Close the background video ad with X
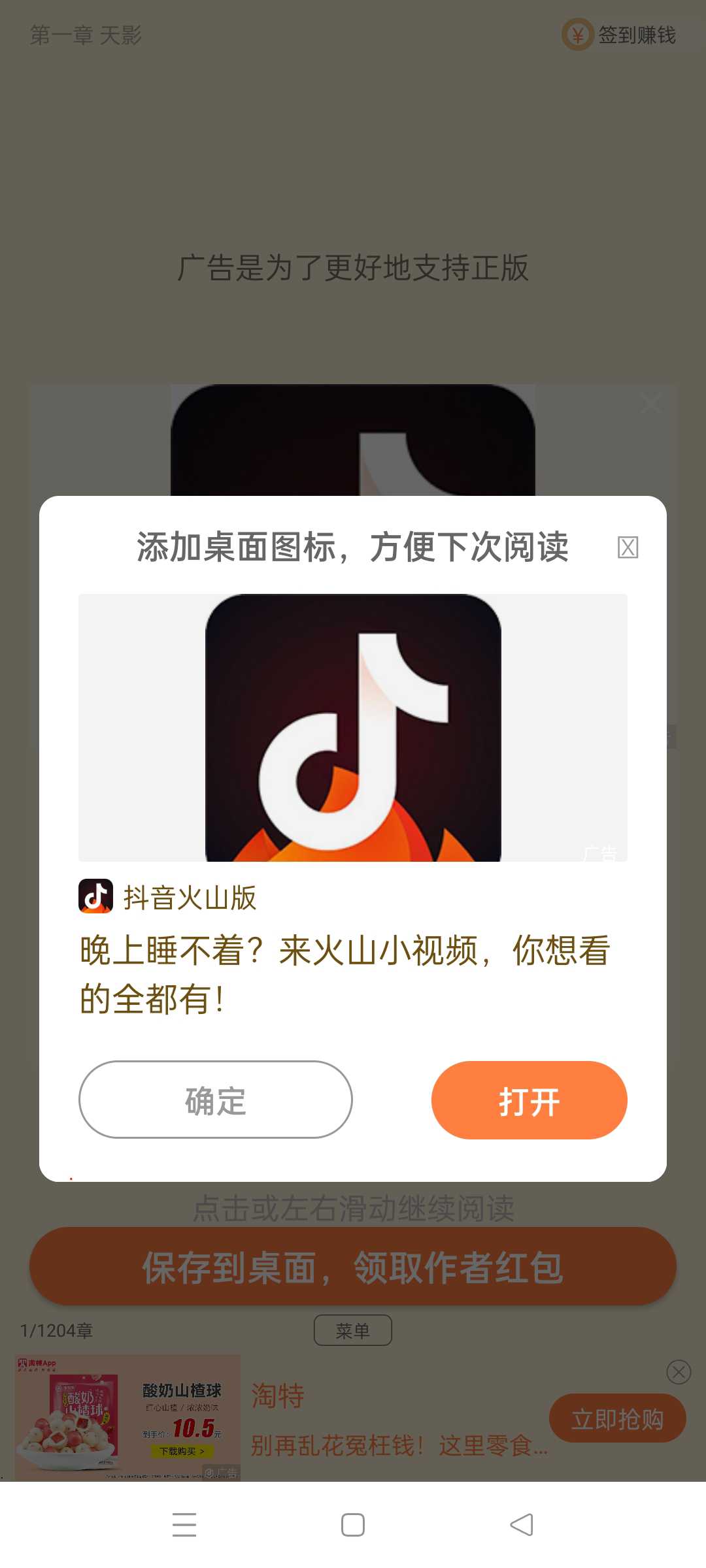This screenshot has height=1568, width=706. [651, 403]
